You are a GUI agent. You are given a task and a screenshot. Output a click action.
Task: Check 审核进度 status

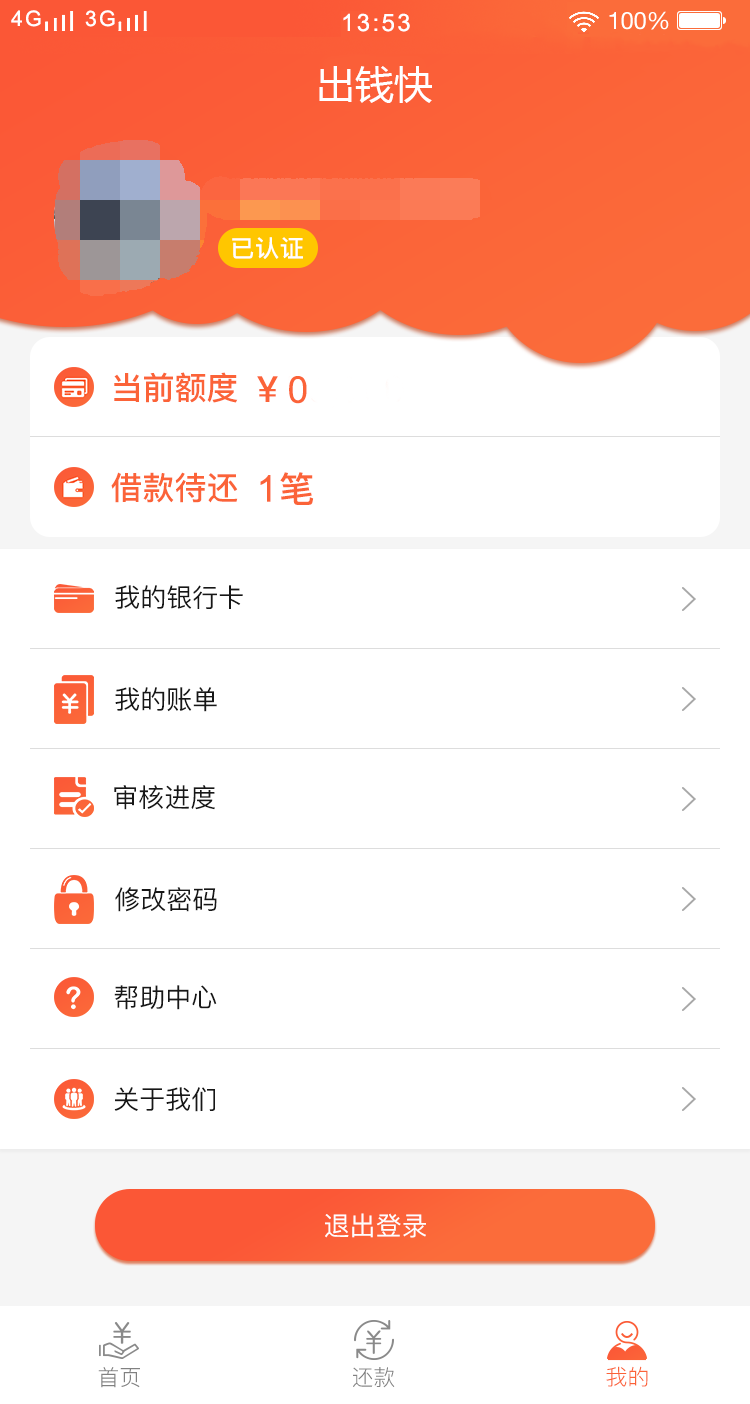click(x=375, y=799)
